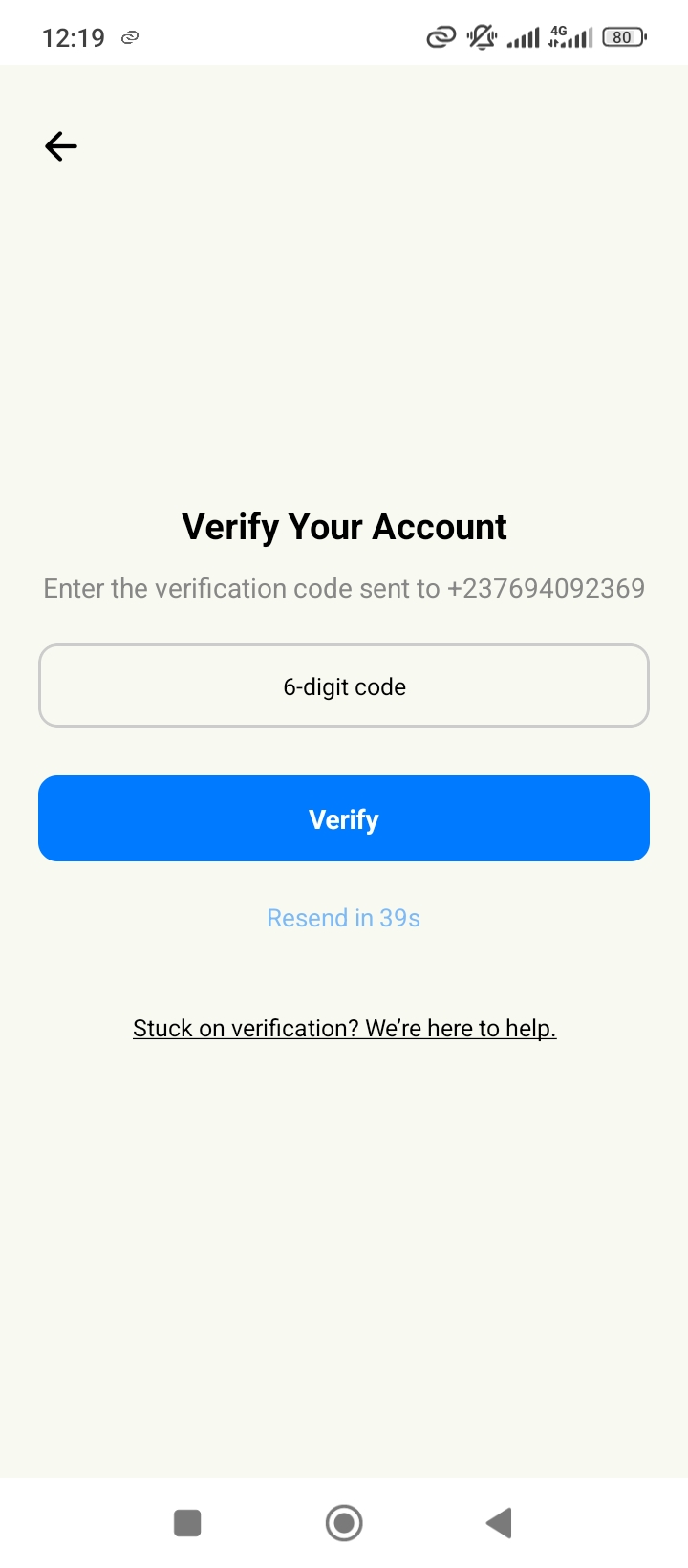
Task: Tap the verification code instruction text
Action: tap(344, 588)
